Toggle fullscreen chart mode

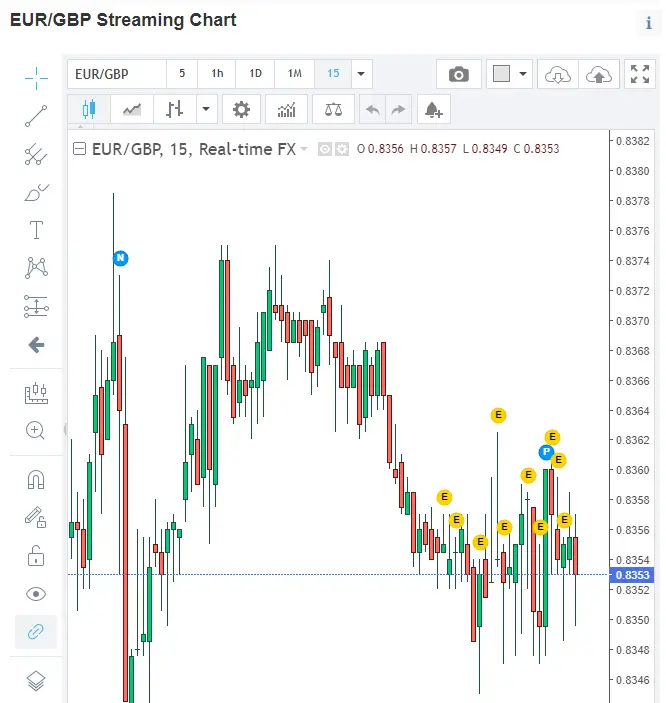tap(638, 74)
